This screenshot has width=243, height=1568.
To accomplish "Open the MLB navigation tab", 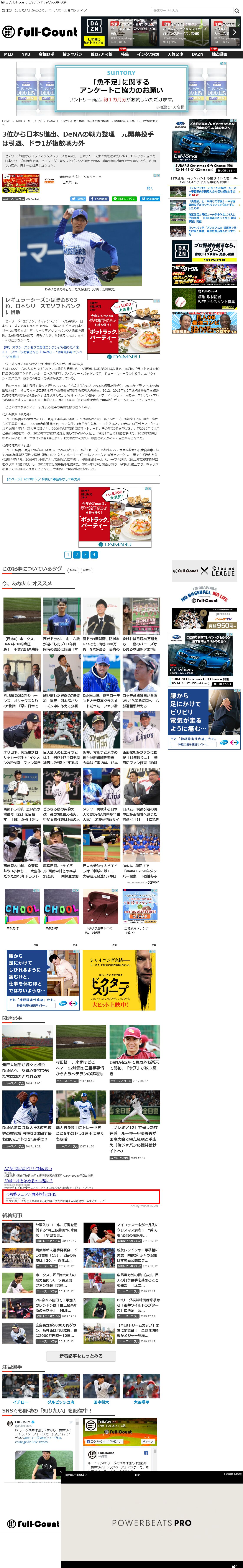I will (x=8, y=54).
